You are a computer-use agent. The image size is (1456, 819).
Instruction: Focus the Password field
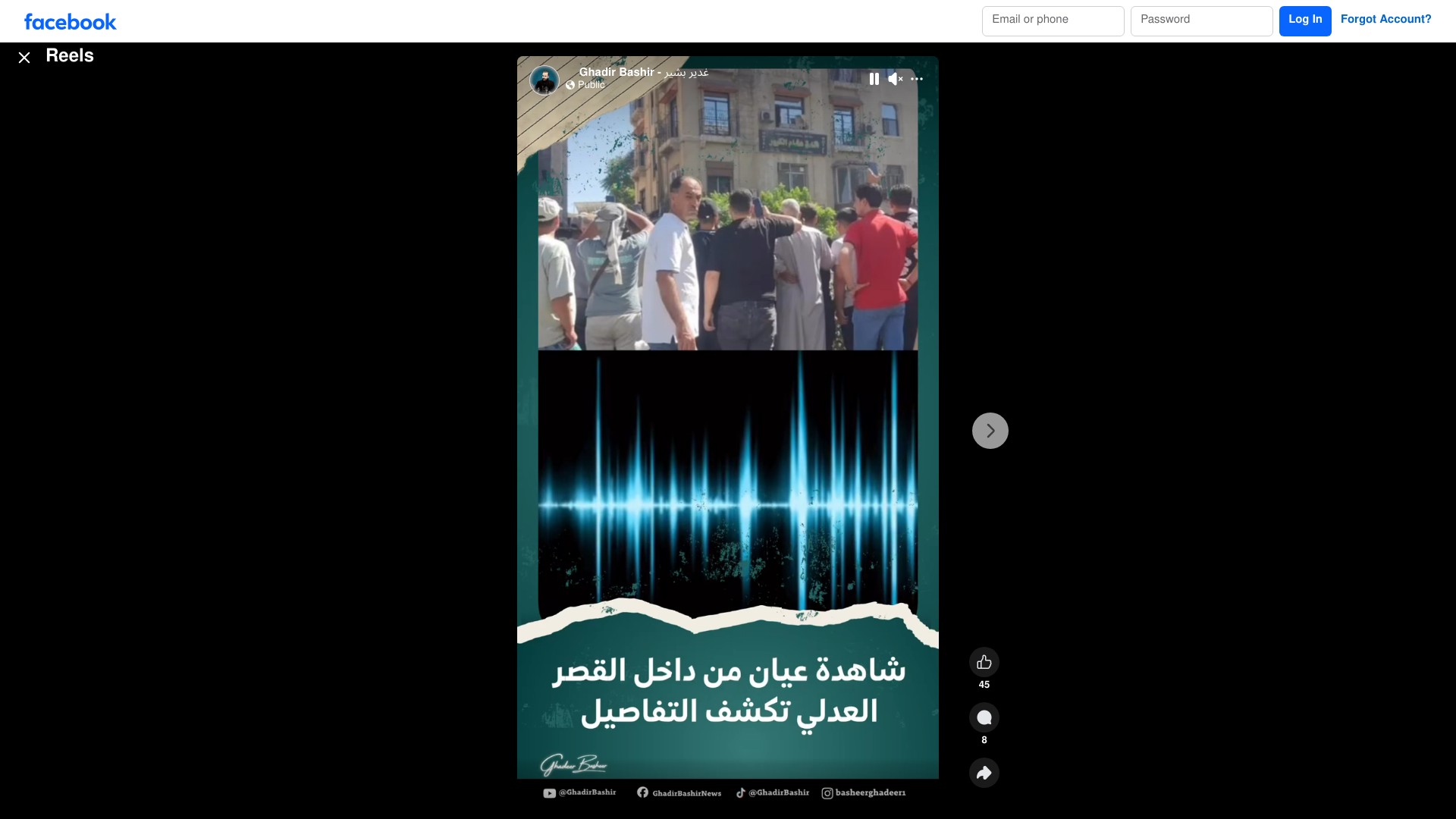[x=1201, y=21]
